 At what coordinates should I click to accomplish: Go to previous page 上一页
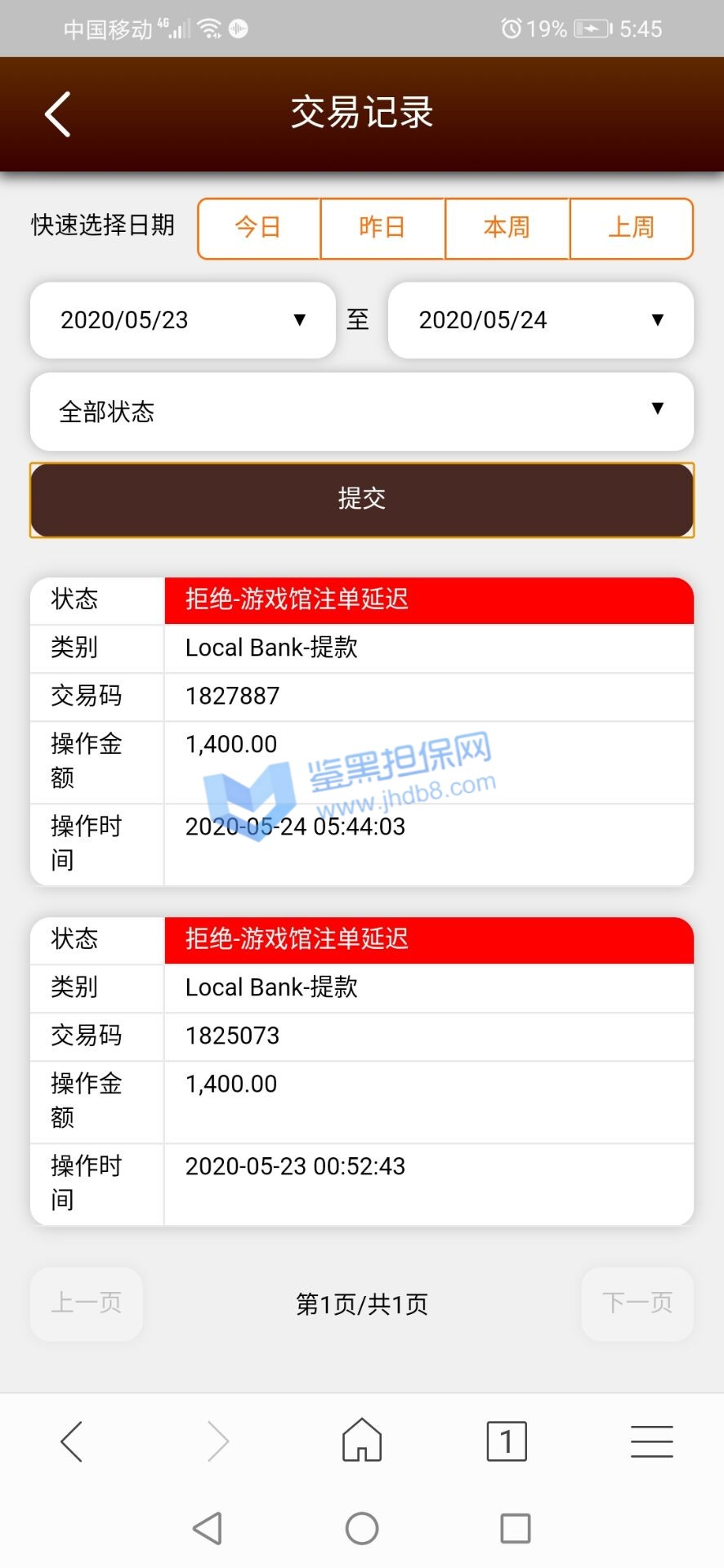click(x=87, y=1303)
